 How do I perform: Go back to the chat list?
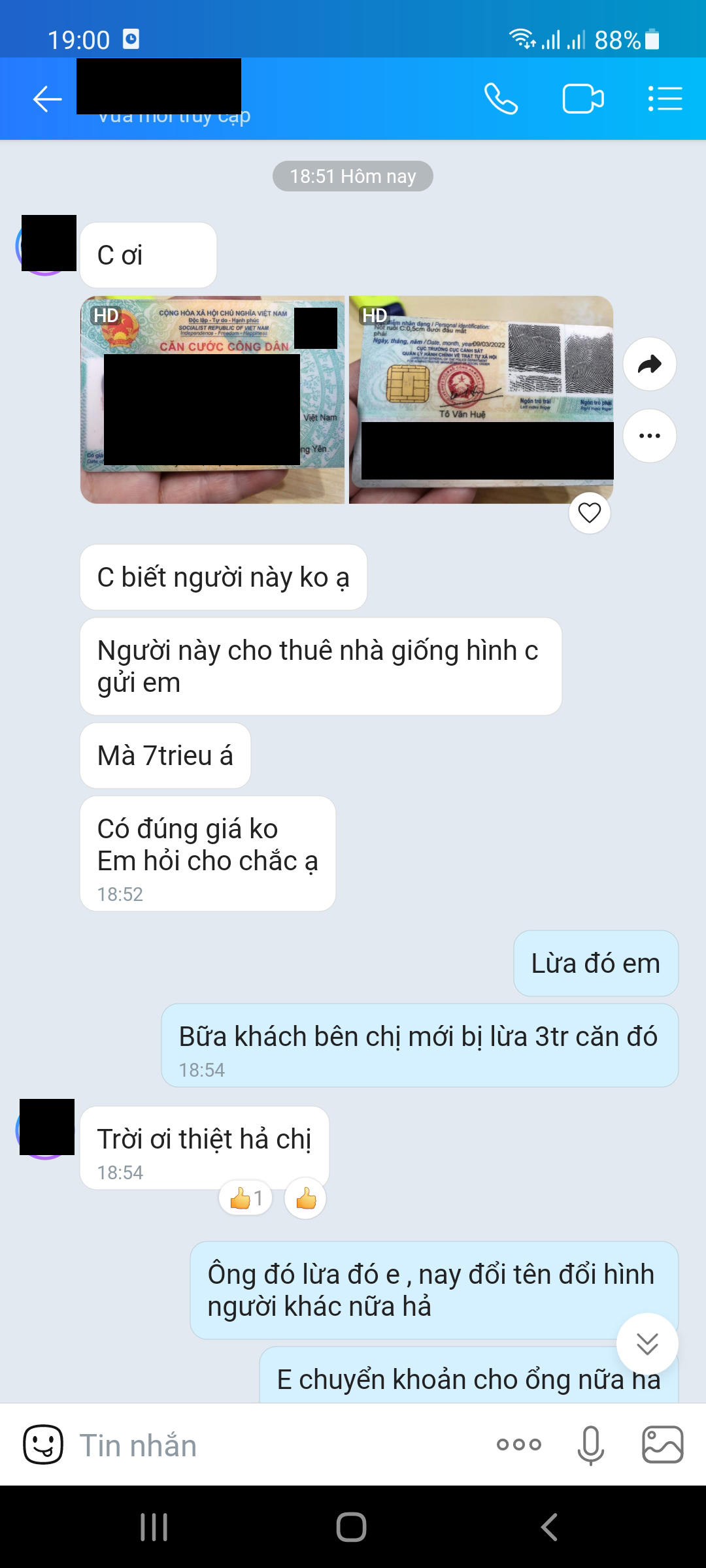pyautogui.click(x=47, y=99)
